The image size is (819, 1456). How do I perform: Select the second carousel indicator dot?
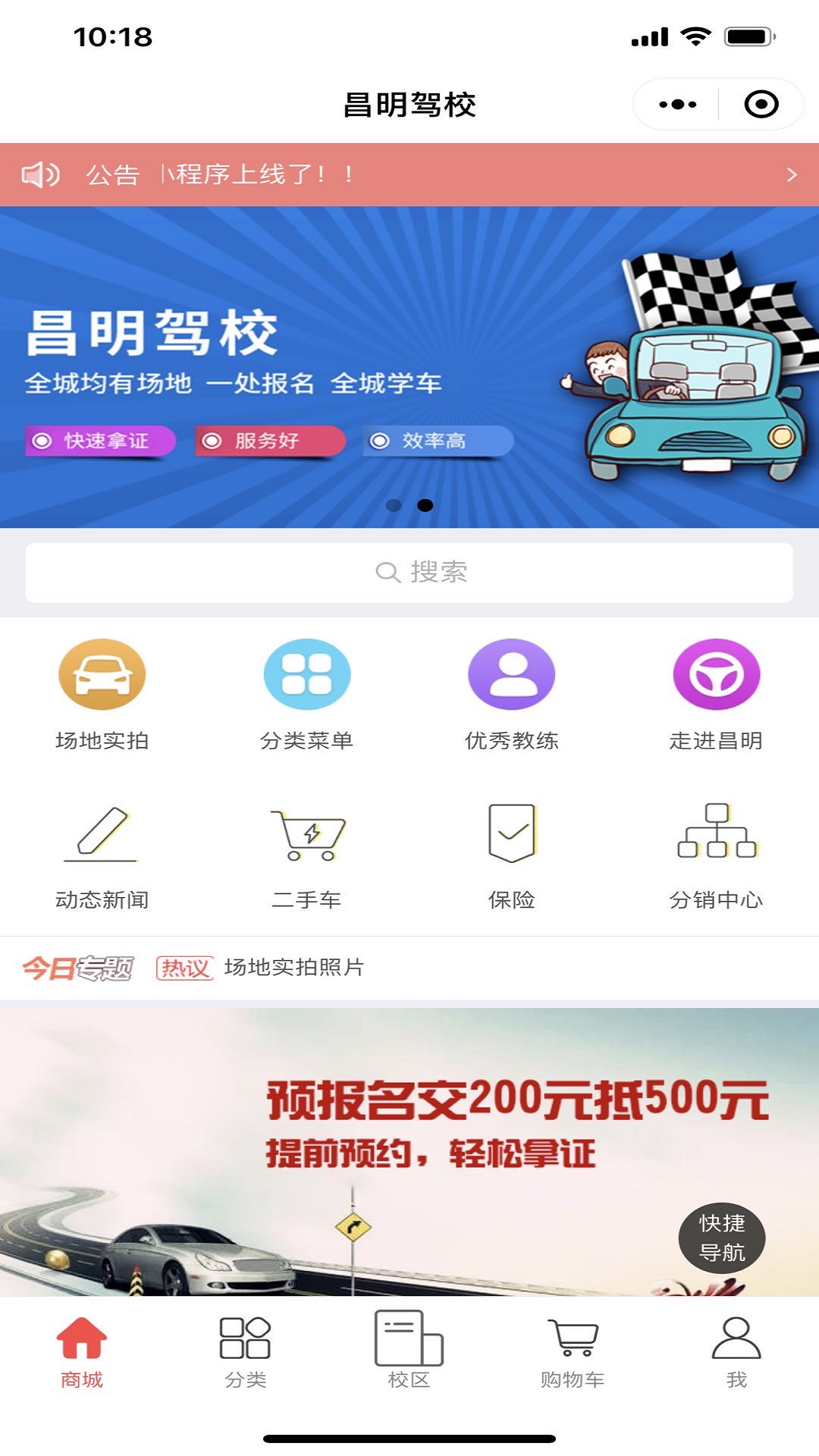tap(425, 506)
